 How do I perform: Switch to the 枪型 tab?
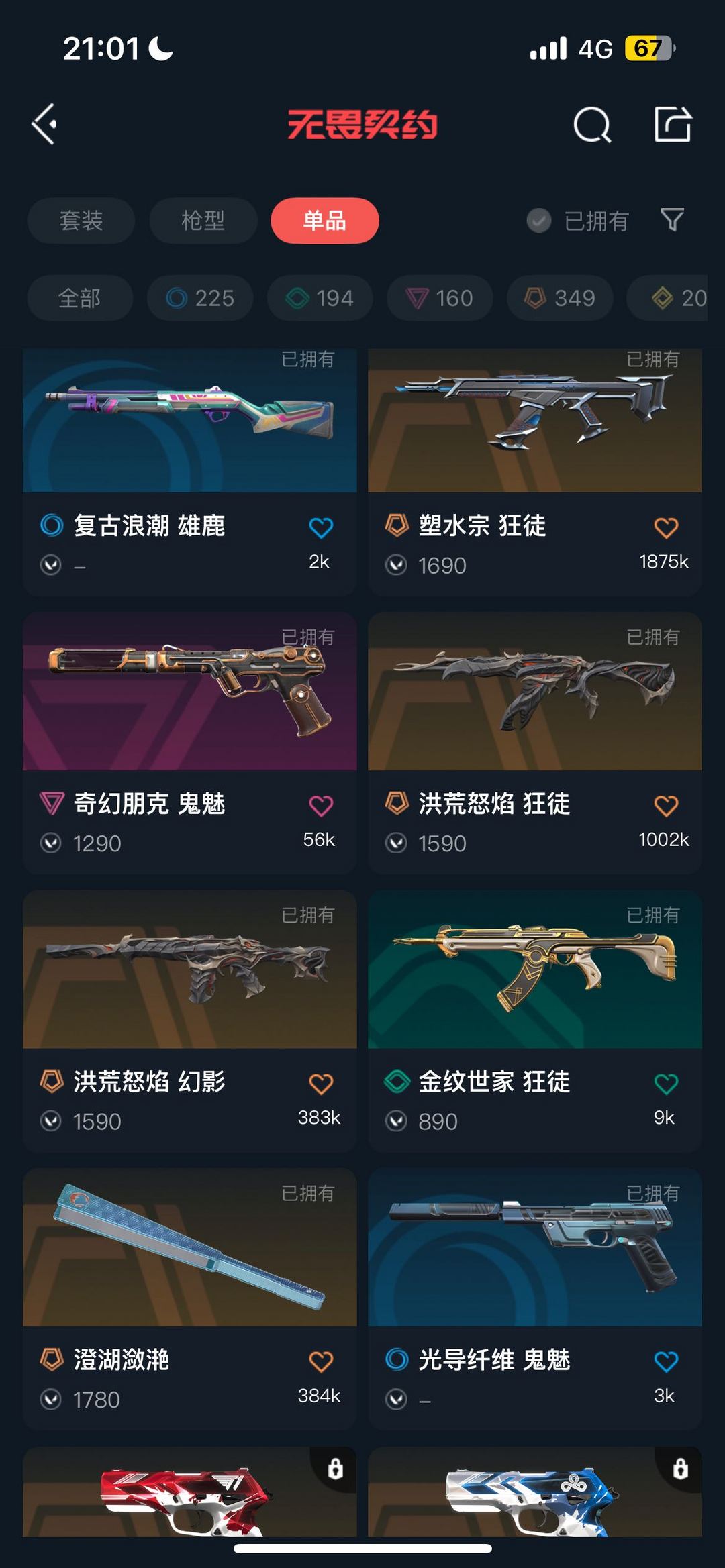[x=203, y=220]
